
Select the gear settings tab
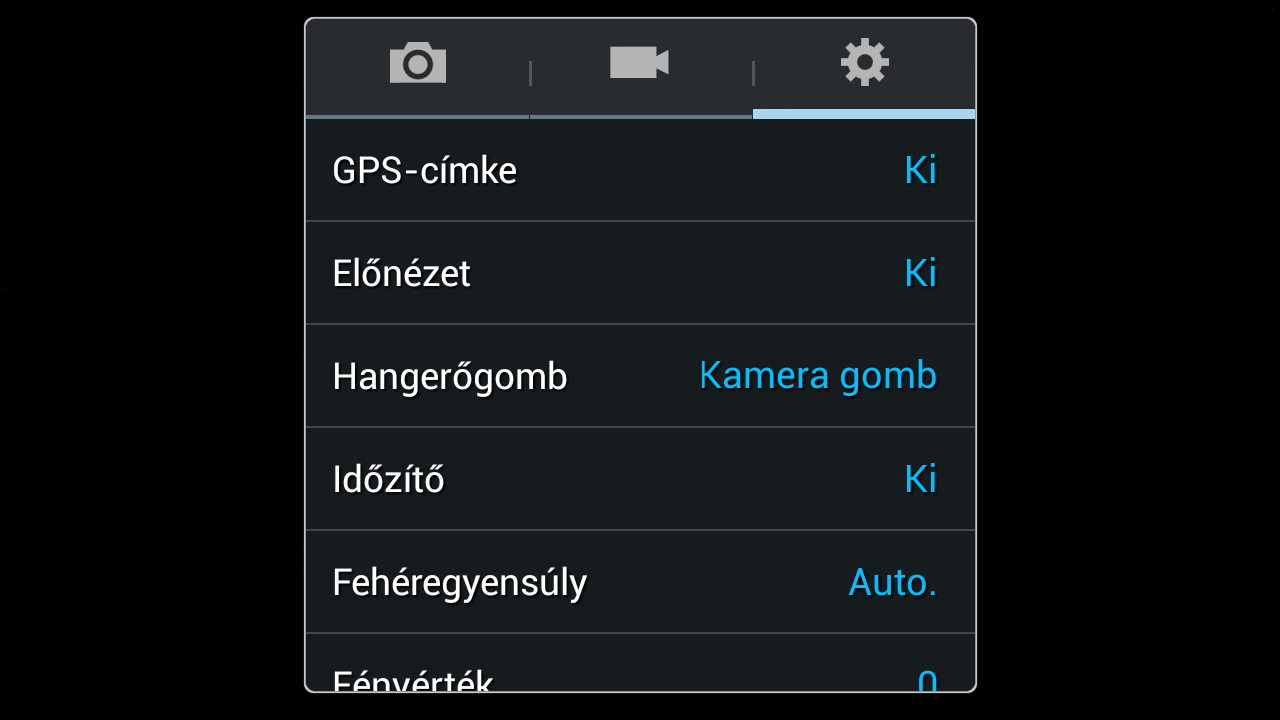[864, 64]
